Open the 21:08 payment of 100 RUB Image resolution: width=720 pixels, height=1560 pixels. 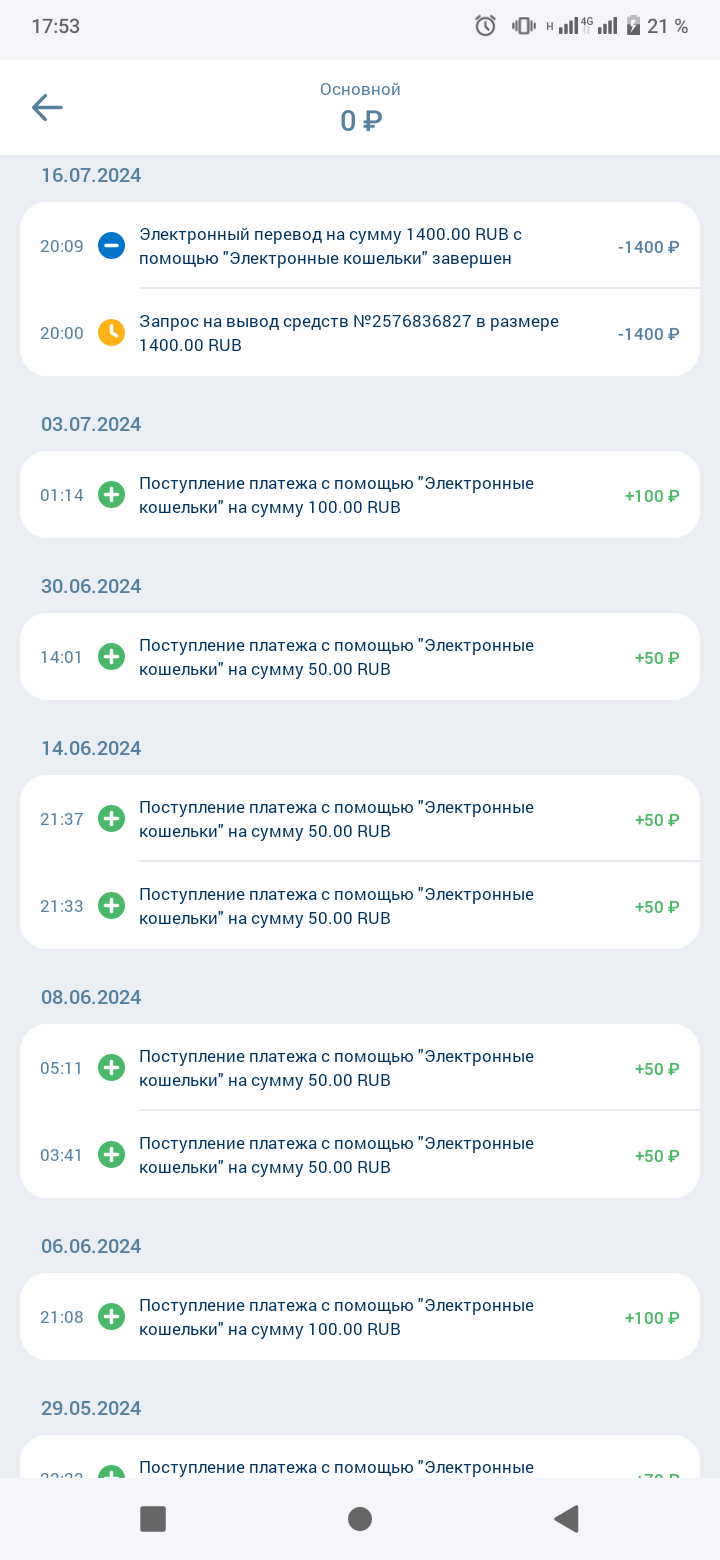[360, 1317]
